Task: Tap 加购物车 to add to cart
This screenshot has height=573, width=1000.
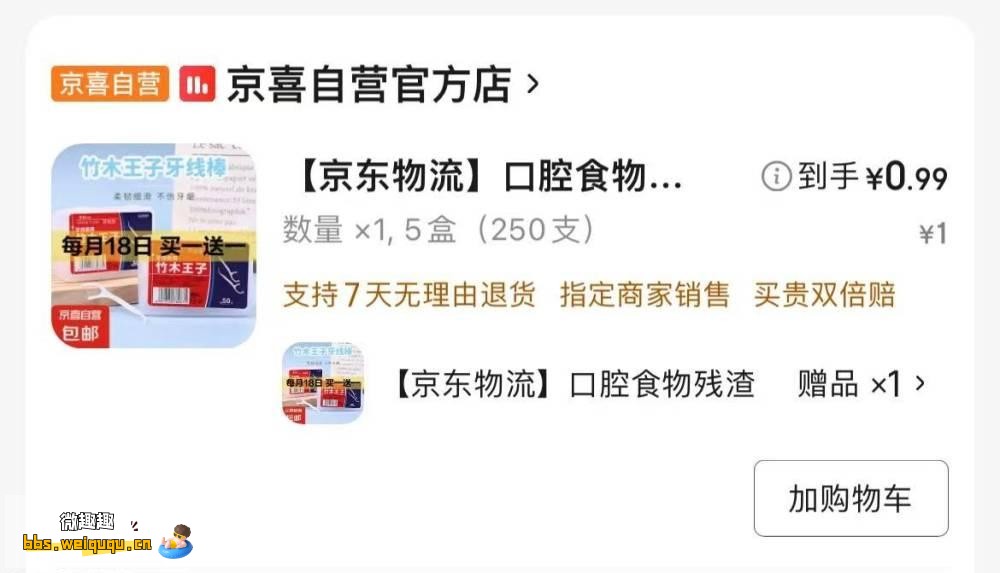Action: click(x=850, y=499)
